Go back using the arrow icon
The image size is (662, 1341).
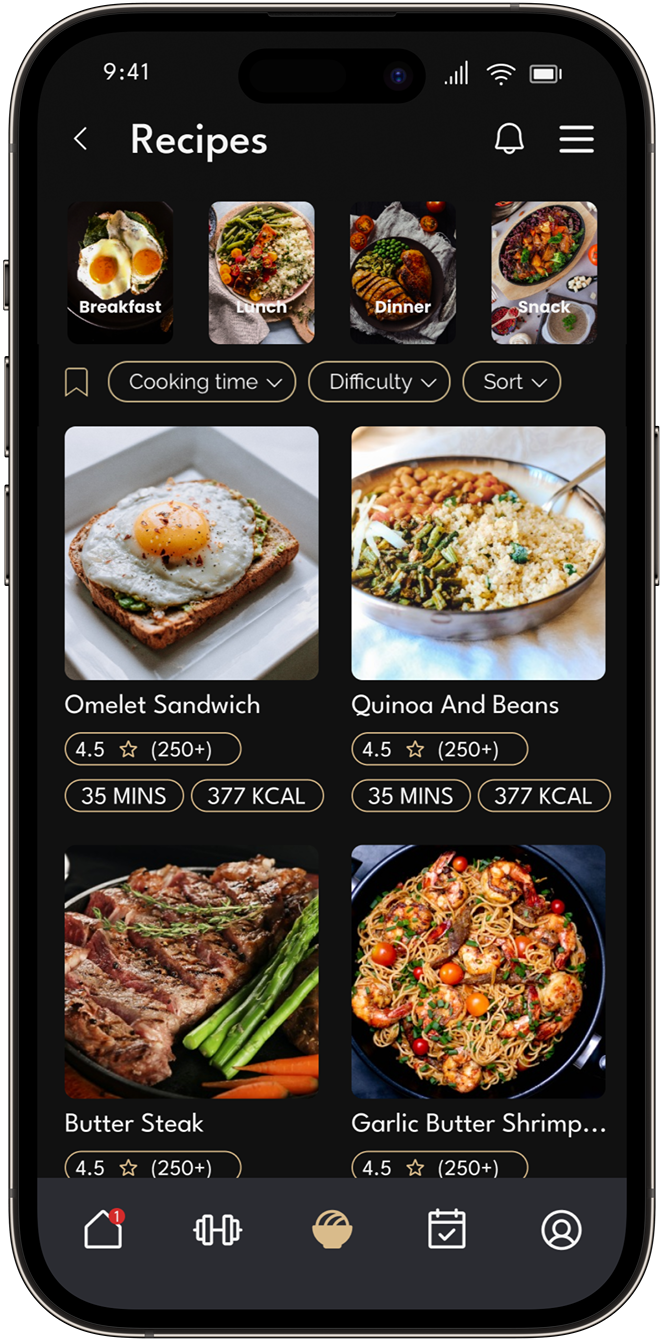point(81,140)
